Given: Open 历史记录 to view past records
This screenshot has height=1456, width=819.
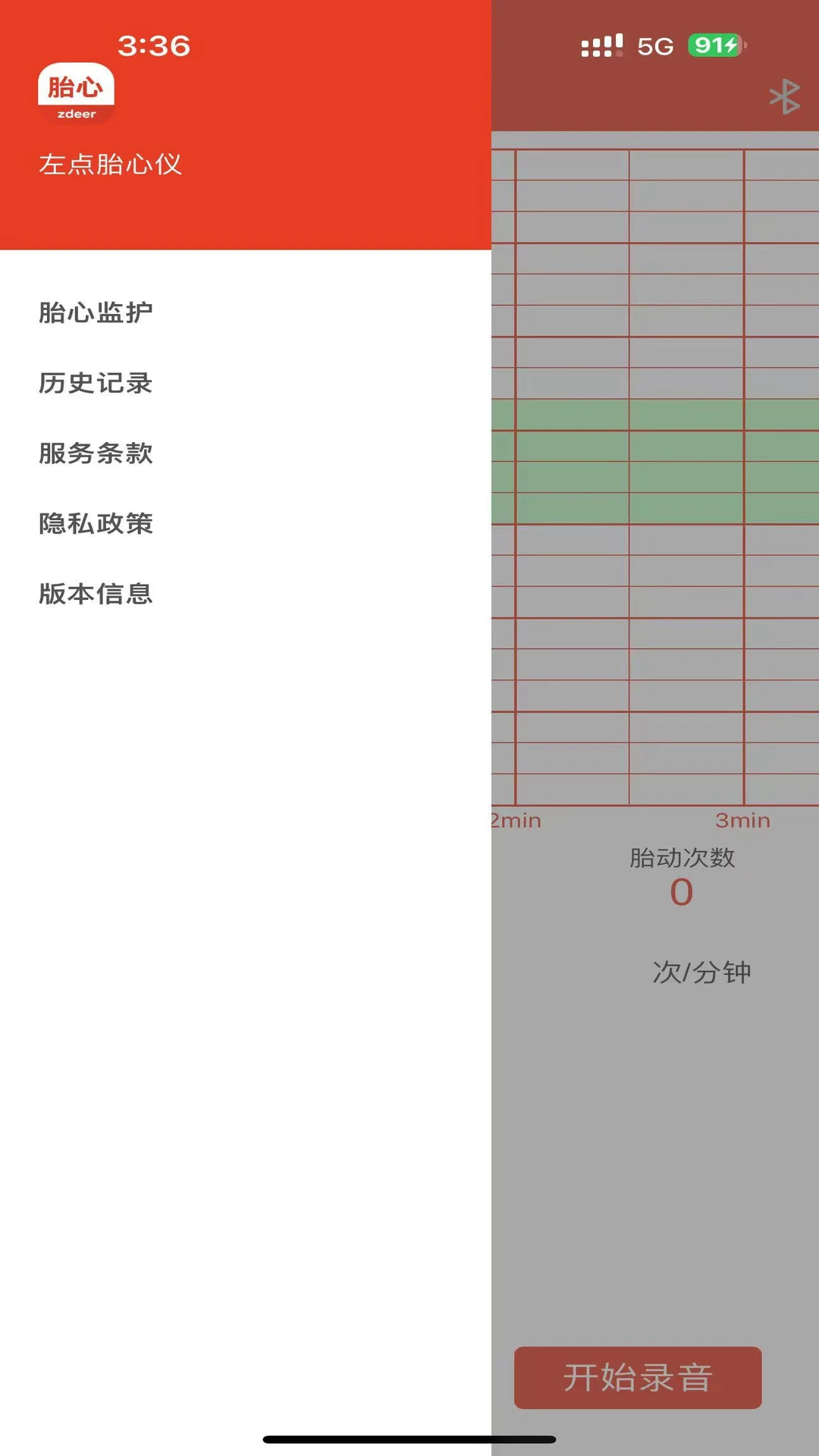Looking at the screenshot, I should point(96,383).
